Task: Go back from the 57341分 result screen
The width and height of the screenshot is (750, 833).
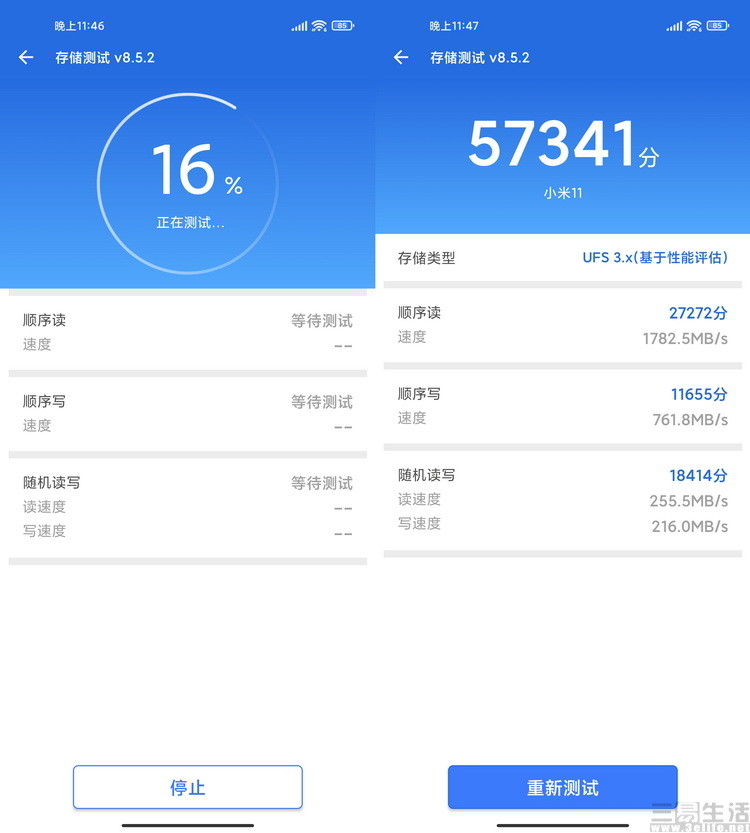Action: coord(401,58)
